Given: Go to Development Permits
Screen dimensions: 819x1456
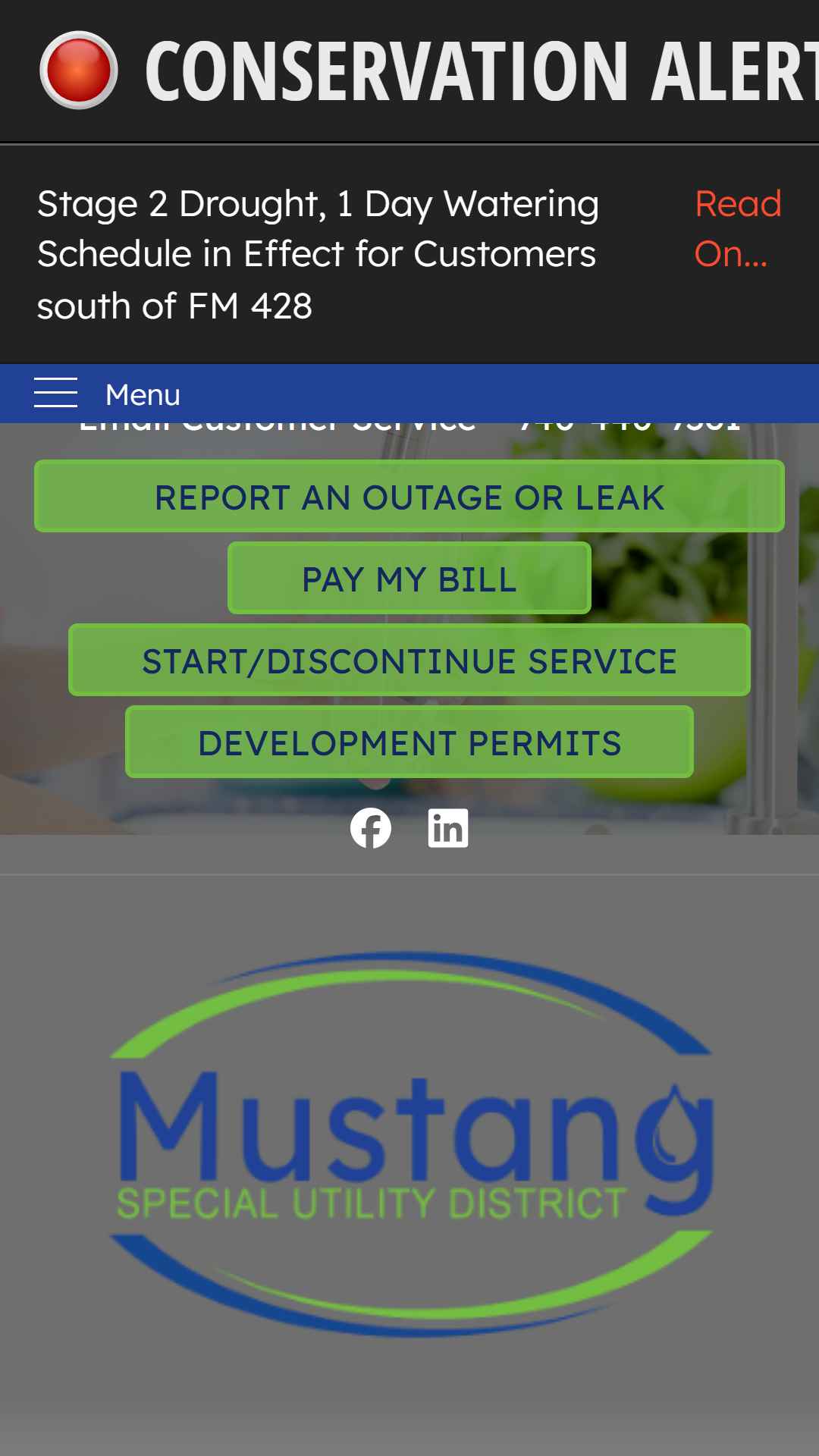Looking at the screenshot, I should click(409, 742).
